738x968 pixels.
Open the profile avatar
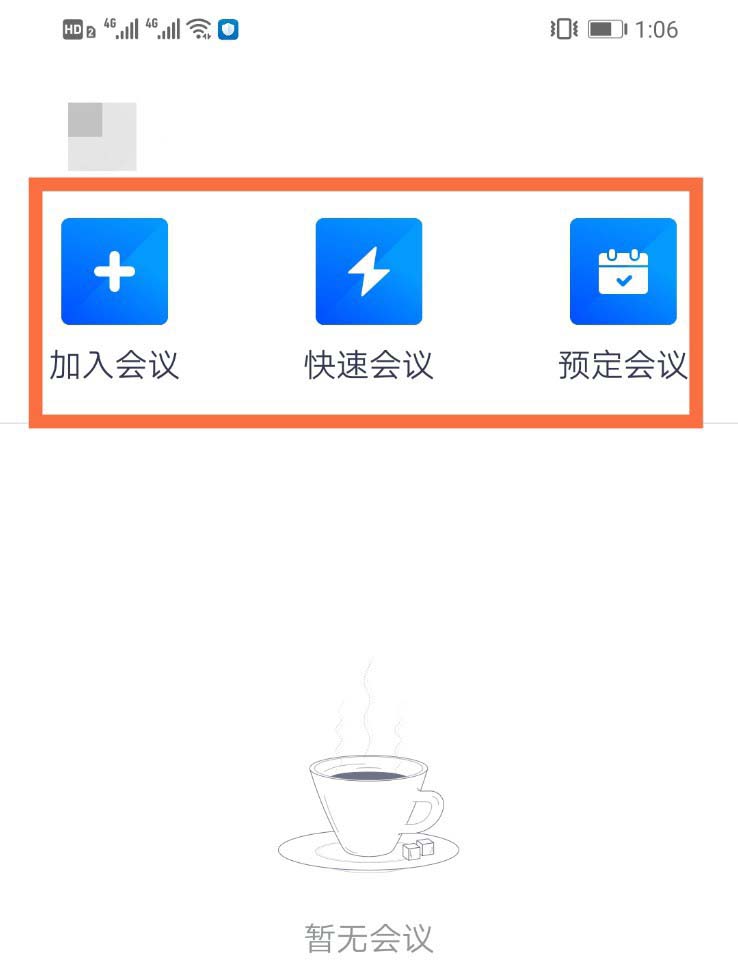point(102,137)
